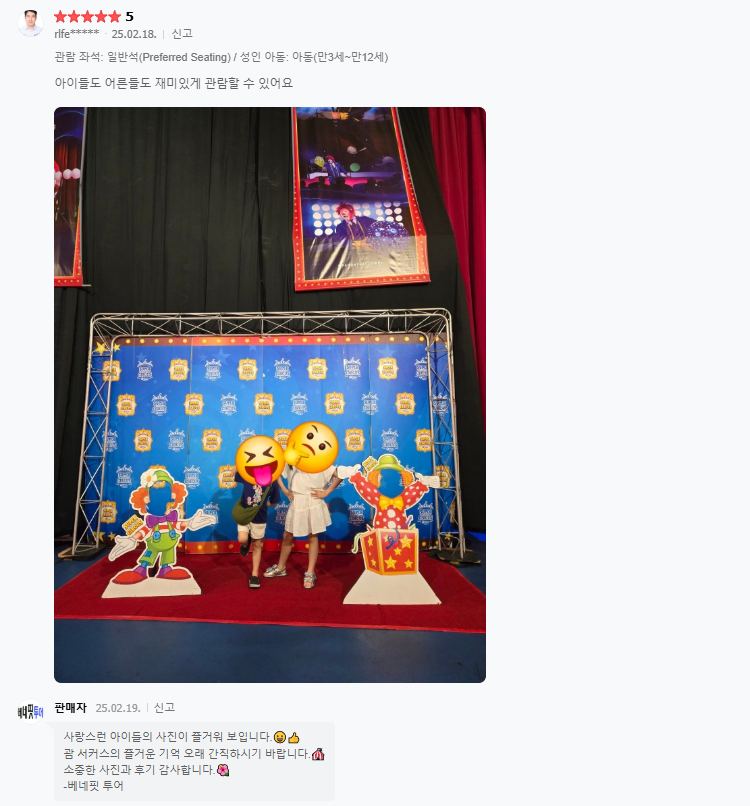View reviewer rlfe***** profile picture

point(30,23)
